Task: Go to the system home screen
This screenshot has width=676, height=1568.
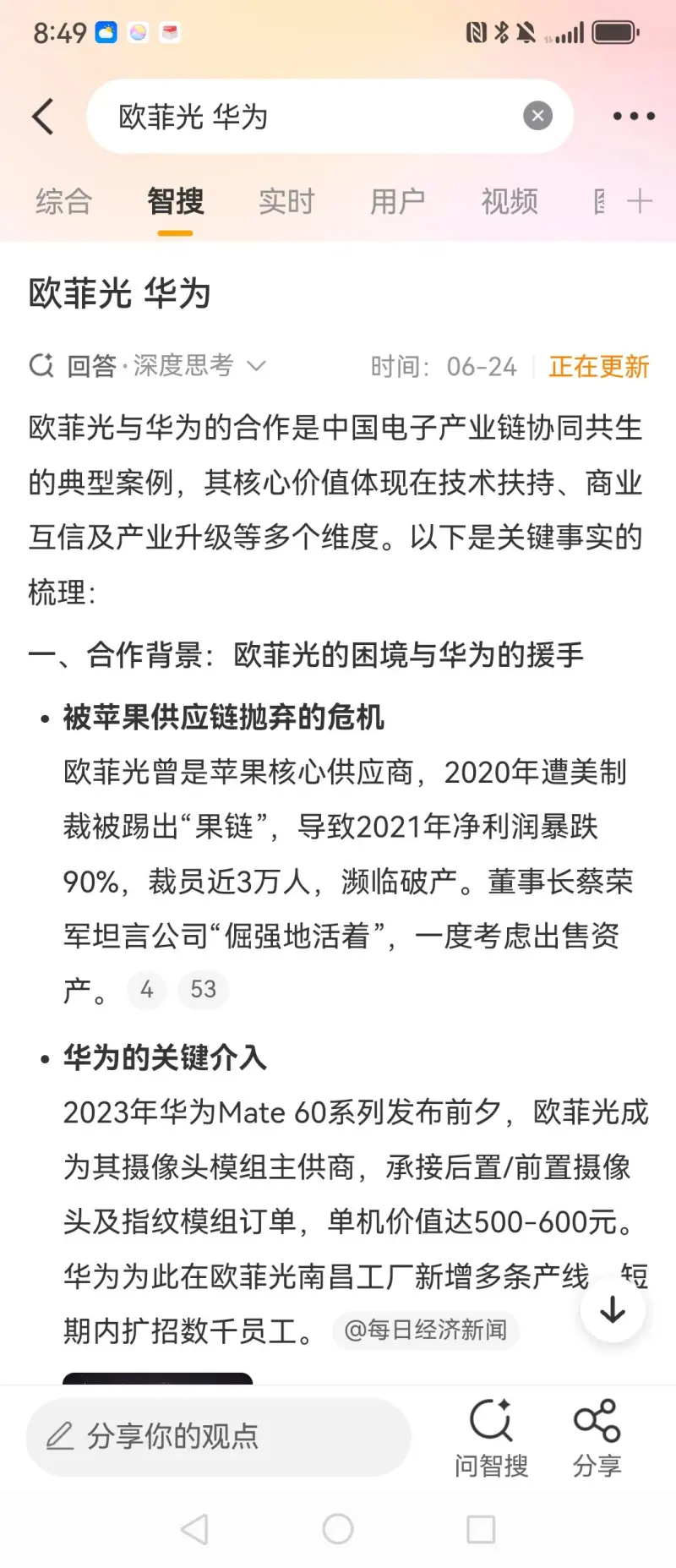Action: [338, 1528]
